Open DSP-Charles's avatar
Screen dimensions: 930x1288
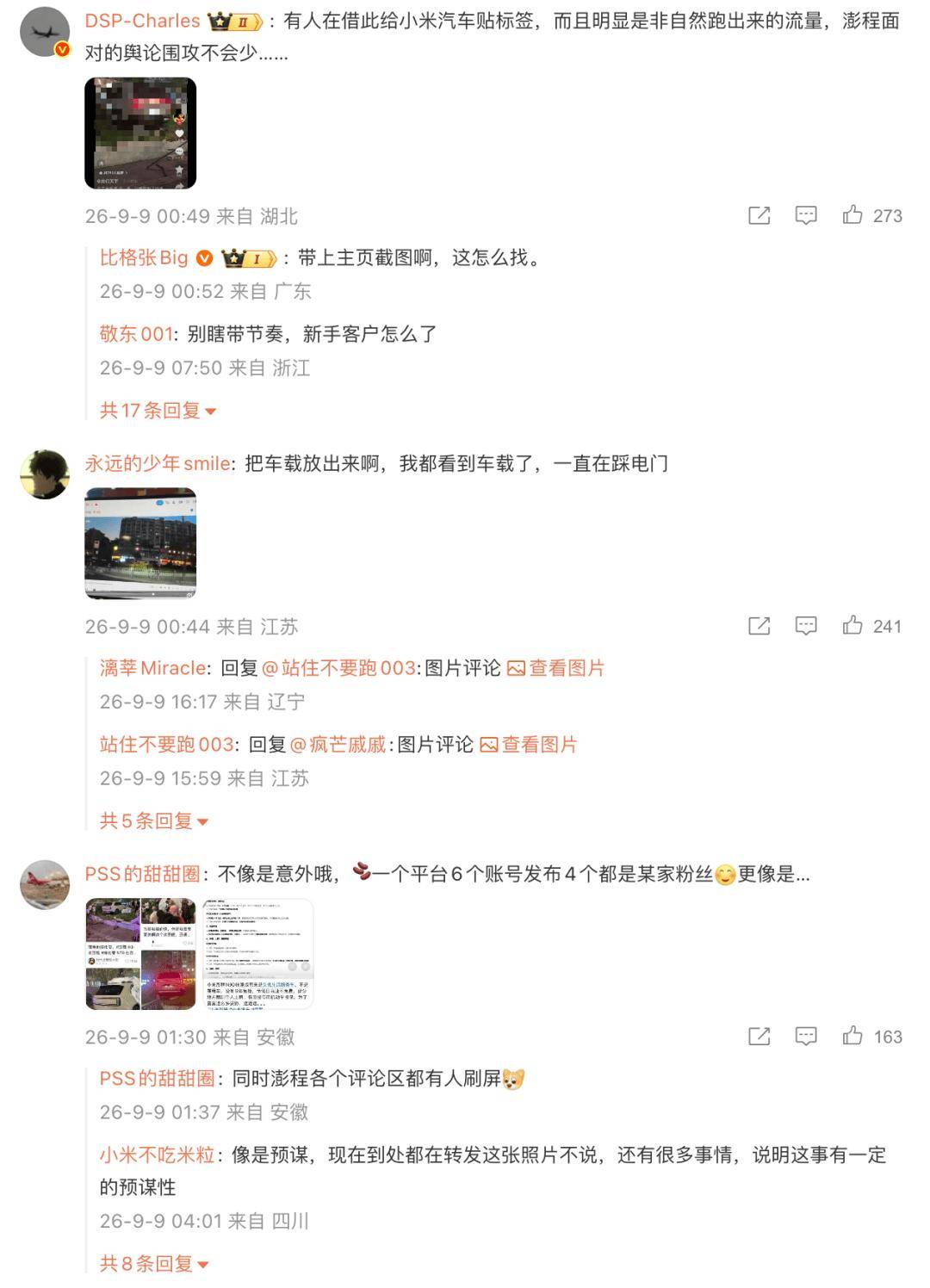click(x=45, y=32)
